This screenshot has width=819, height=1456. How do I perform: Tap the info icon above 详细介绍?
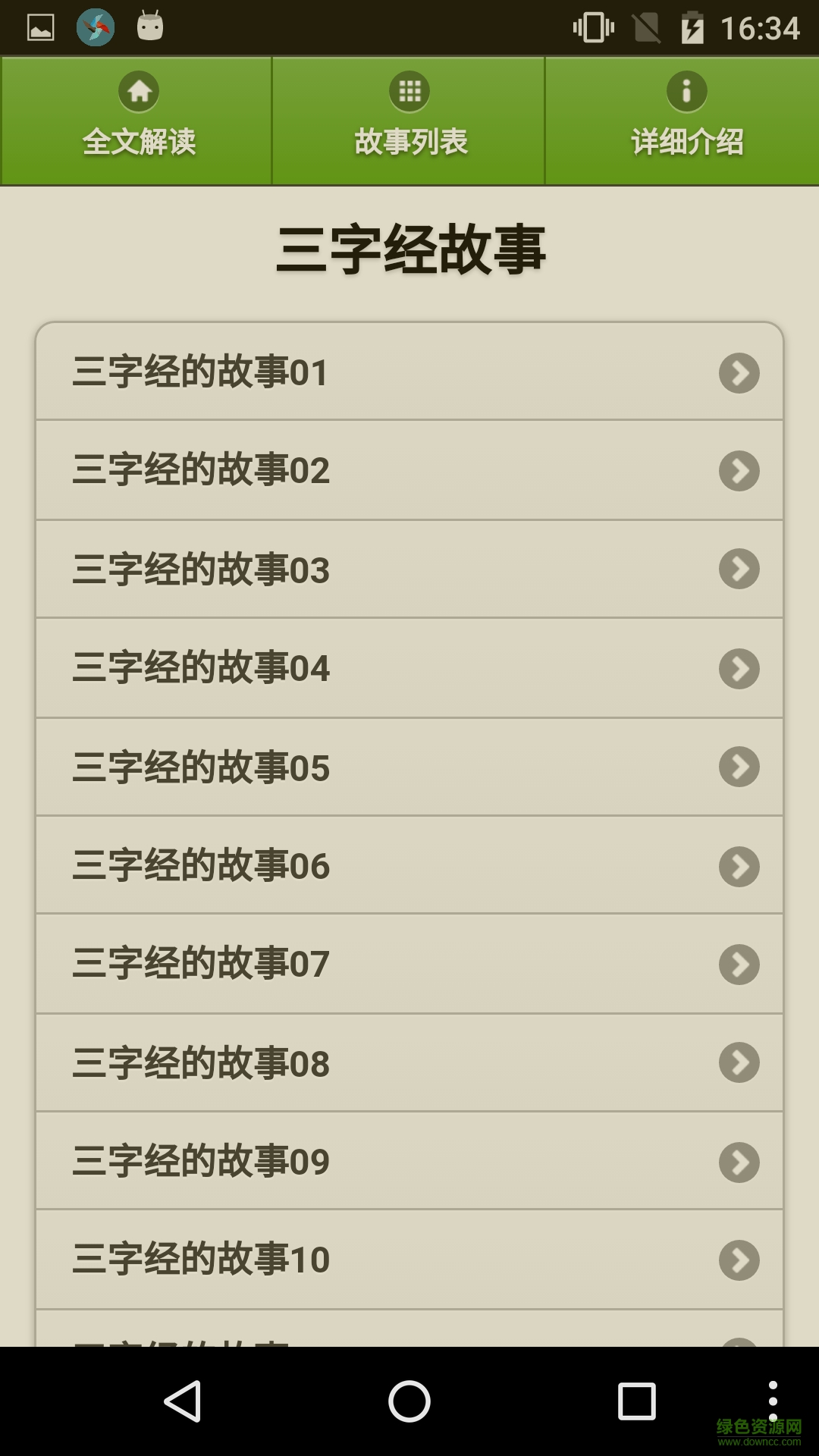click(687, 91)
